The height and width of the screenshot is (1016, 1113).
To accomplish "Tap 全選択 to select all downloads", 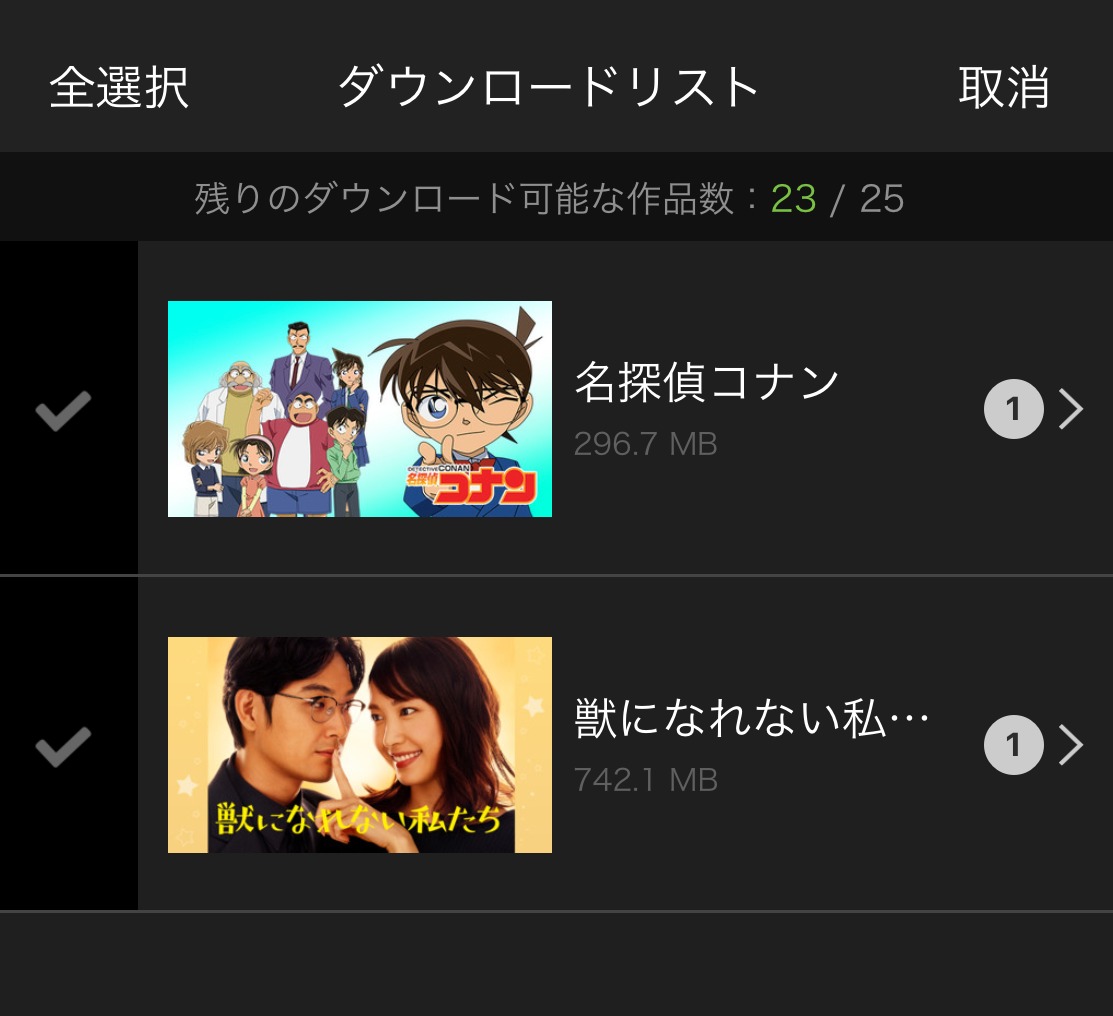I will 119,87.
